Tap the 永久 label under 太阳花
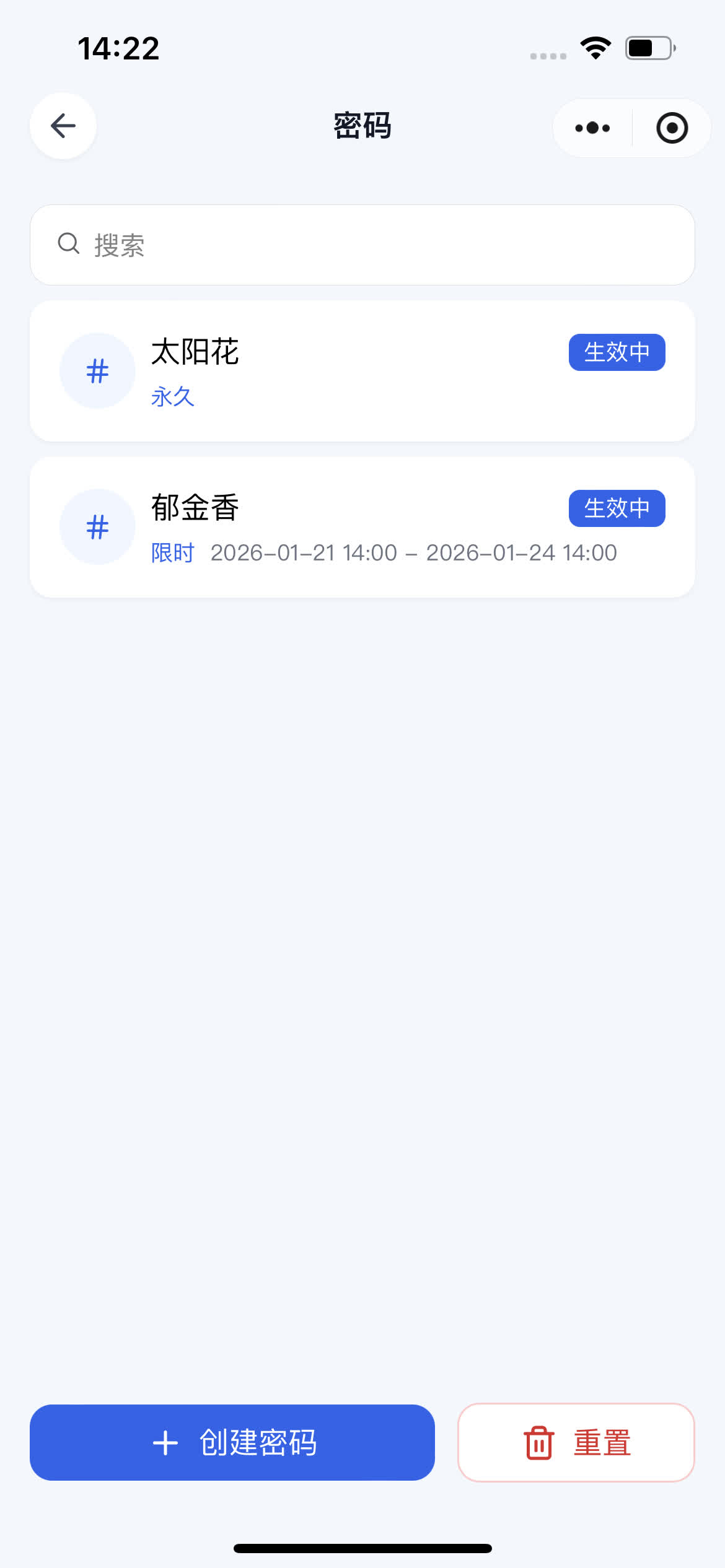This screenshot has width=725, height=1568. [173, 397]
